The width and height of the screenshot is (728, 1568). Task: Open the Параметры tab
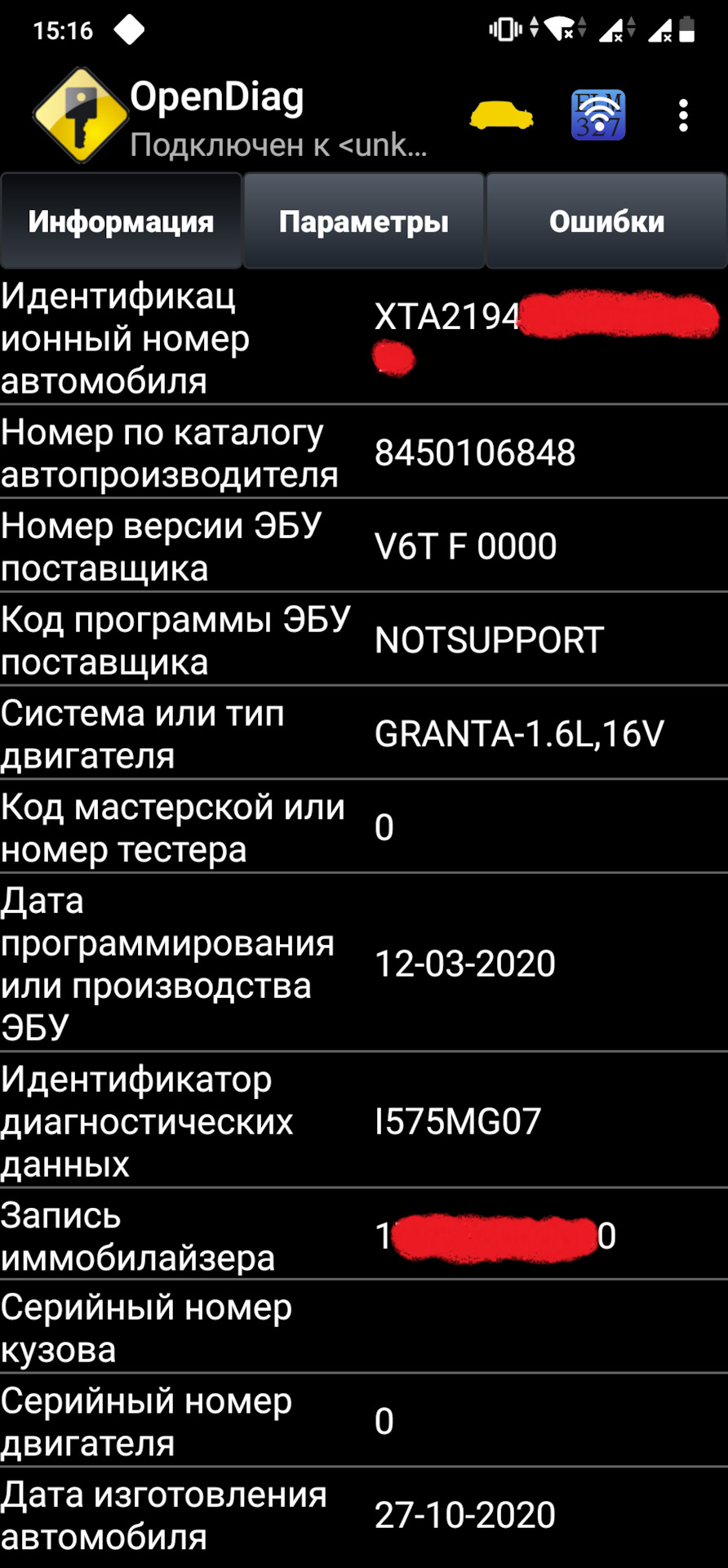coord(364,221)
